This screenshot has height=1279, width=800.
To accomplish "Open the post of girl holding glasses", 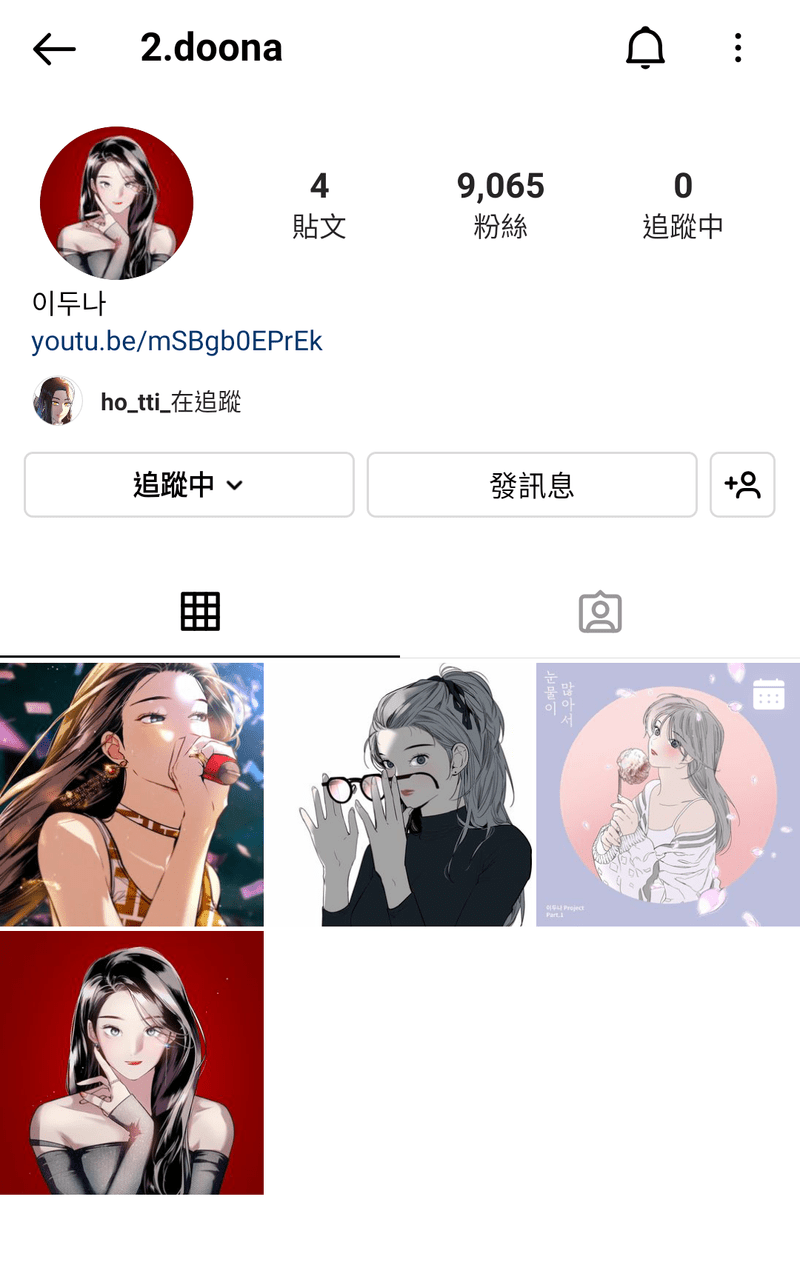I will (400, 794).
